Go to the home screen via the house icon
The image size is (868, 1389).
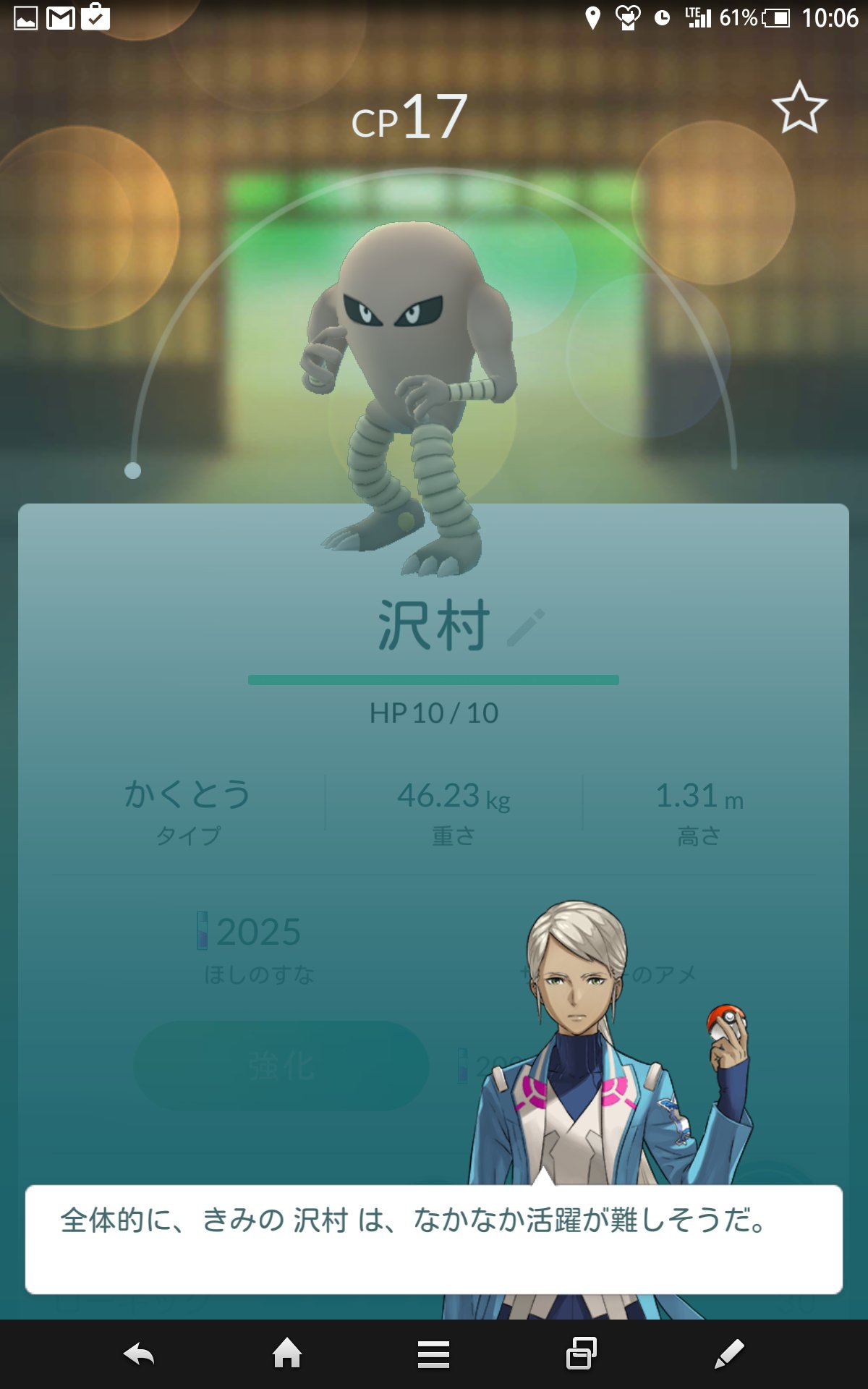(287, 1353)
